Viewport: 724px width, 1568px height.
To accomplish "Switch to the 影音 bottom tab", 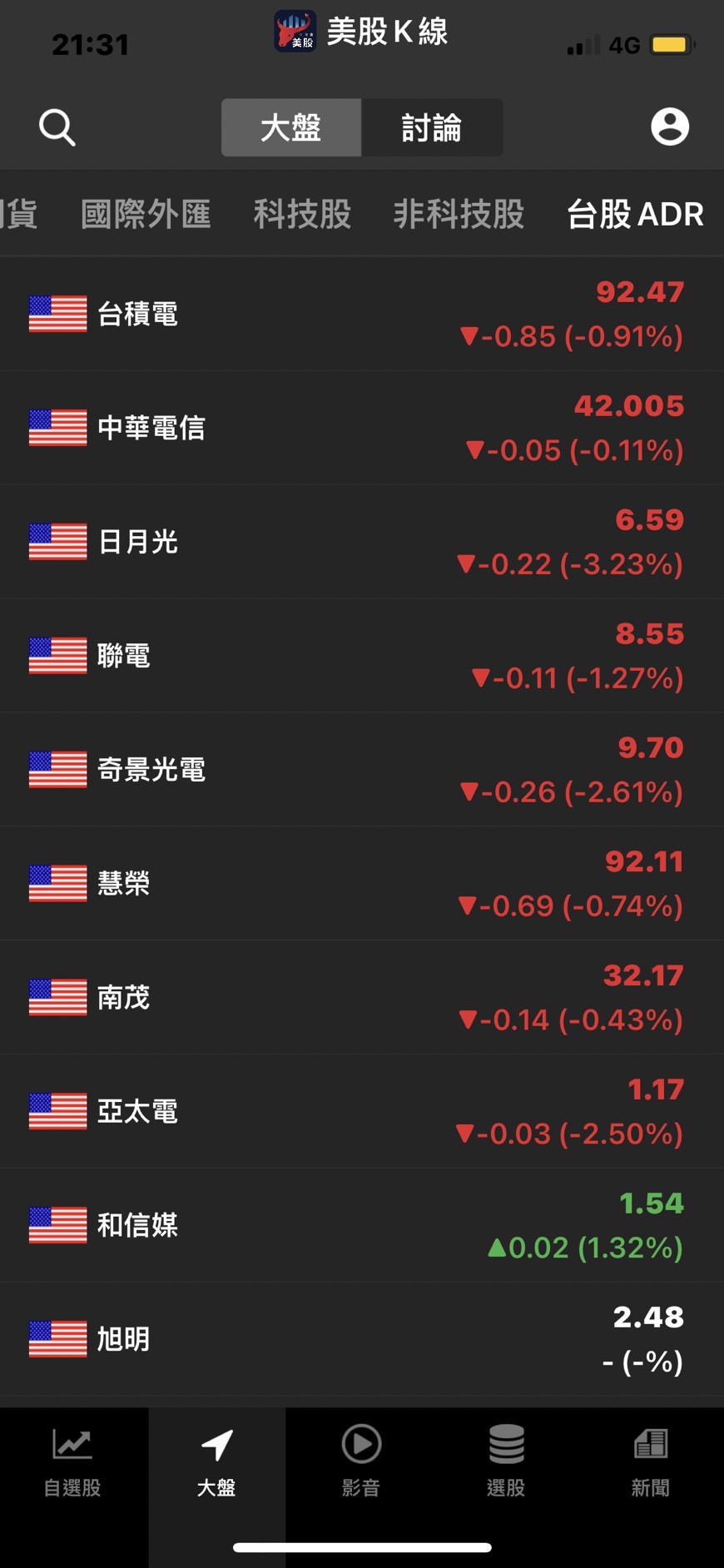I will [361, 1461].
